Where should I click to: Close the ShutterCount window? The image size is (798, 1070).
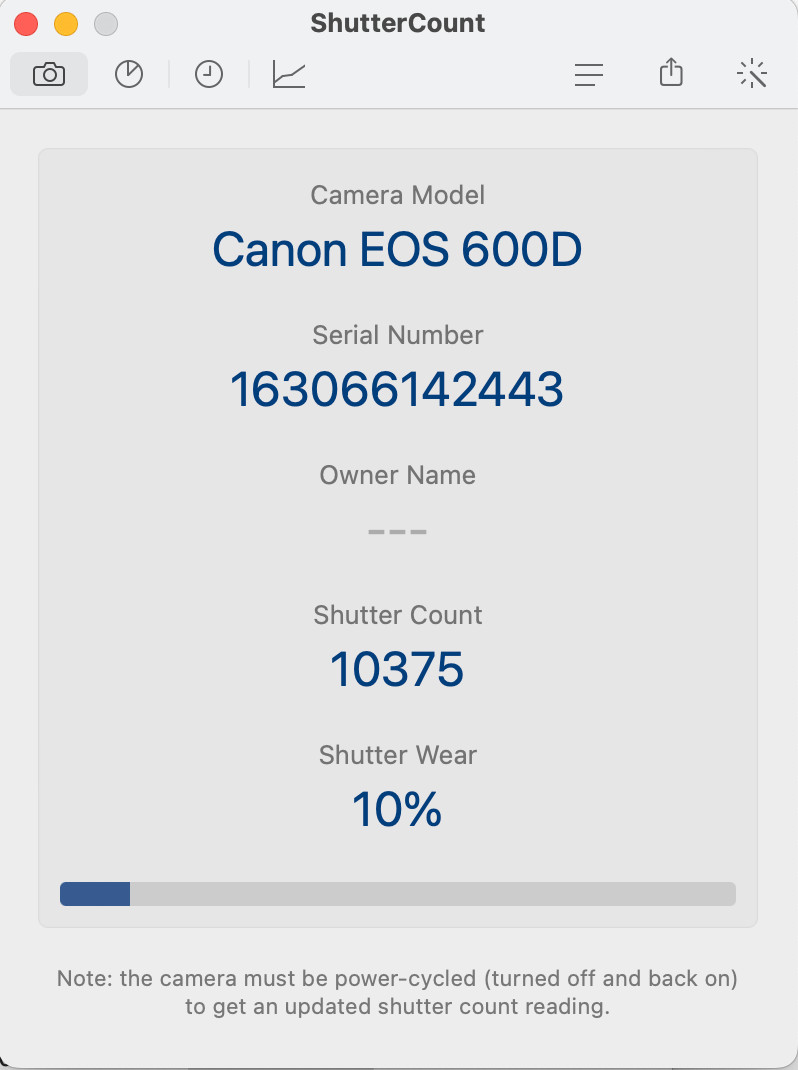(x=26, y=23)
